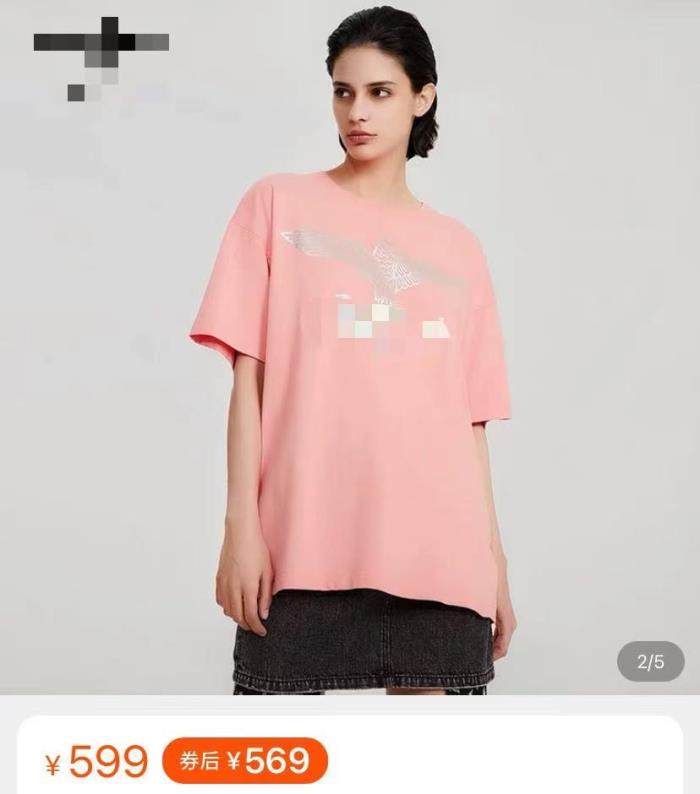Image resolution: width=700 pixels, height=794 pixels.
Task: Tap the 券后 ¥569 coupon price badge
Action: tap(244, 761)
